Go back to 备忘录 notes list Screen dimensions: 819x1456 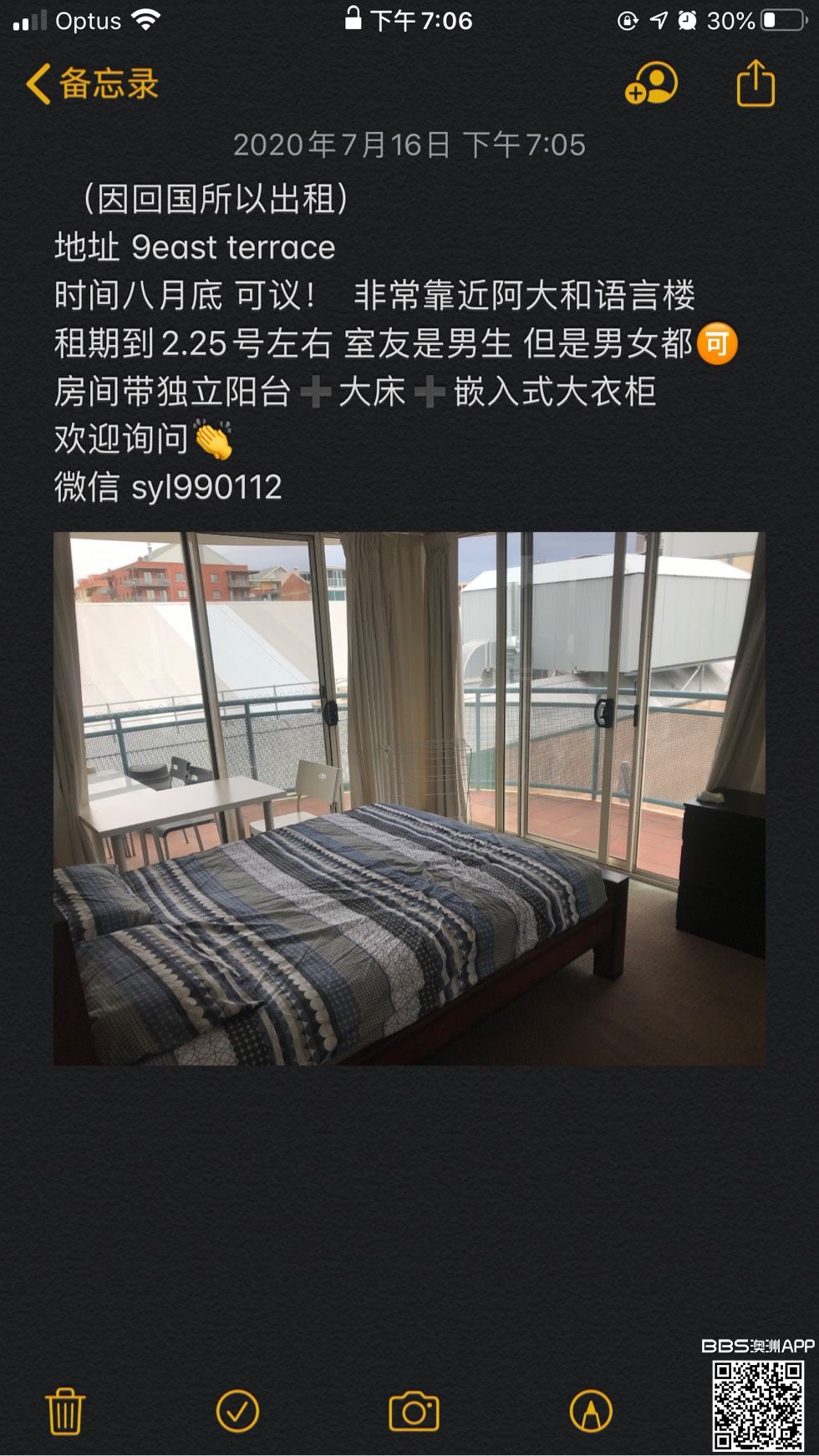[x=92, y=84]
